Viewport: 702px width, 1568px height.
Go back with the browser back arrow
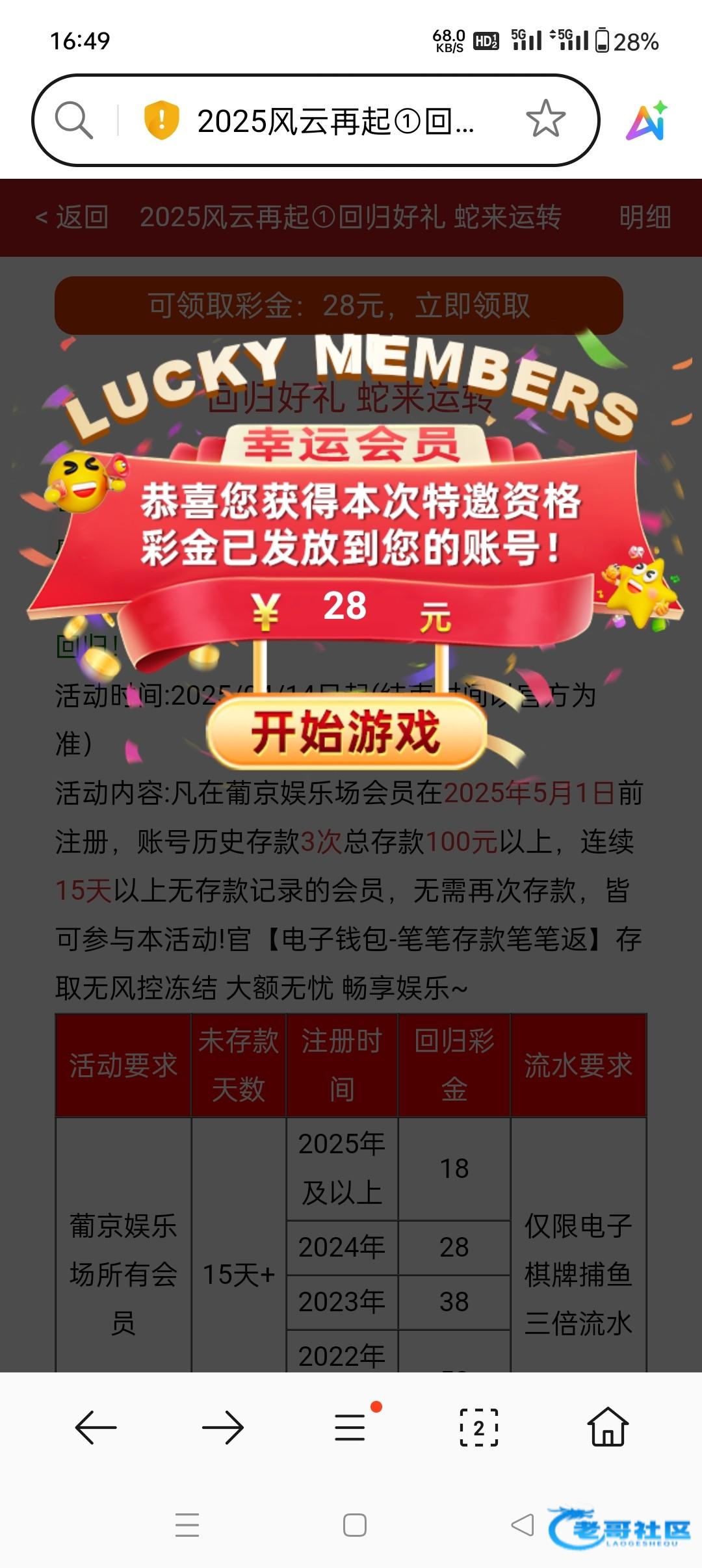coord(96,1428)
